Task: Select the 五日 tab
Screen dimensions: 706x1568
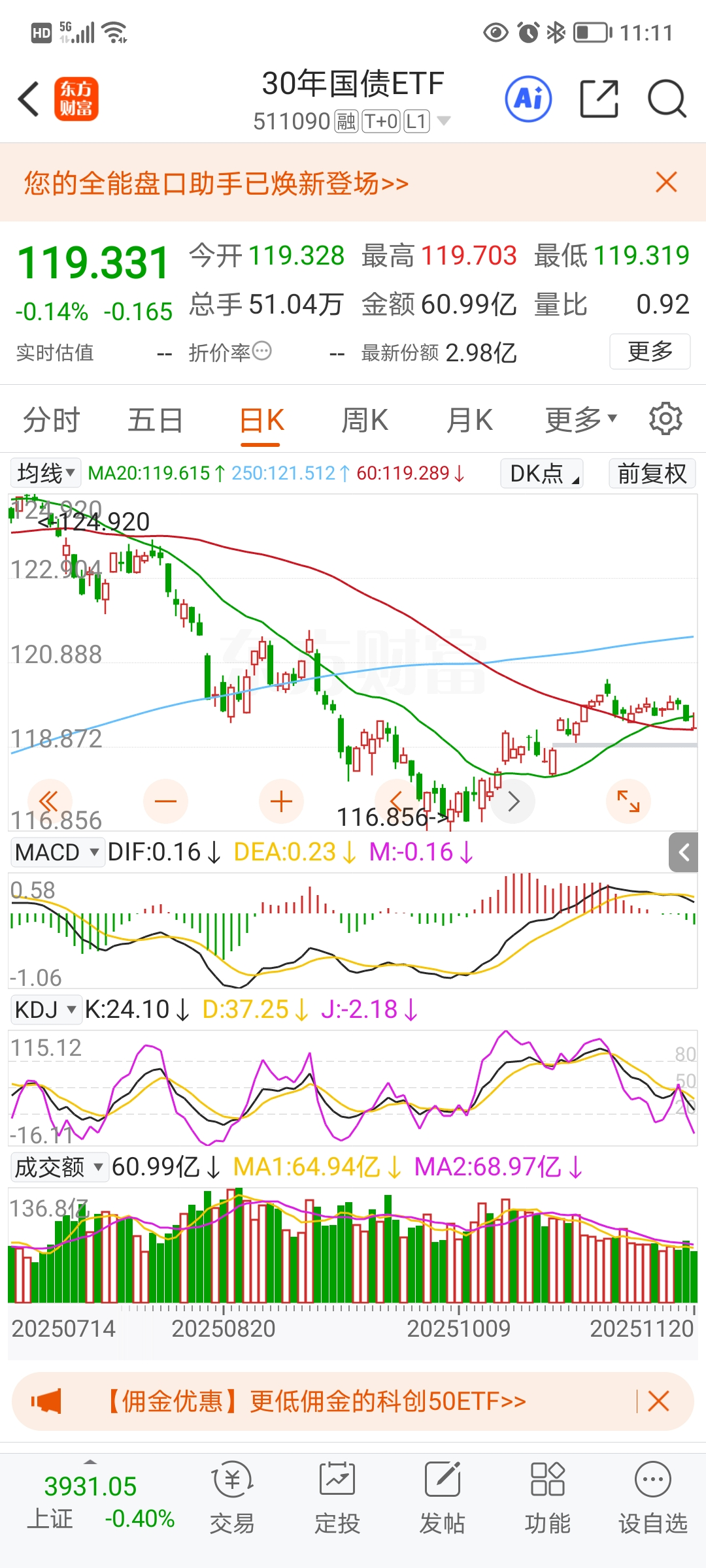Action: pos(155,420)
